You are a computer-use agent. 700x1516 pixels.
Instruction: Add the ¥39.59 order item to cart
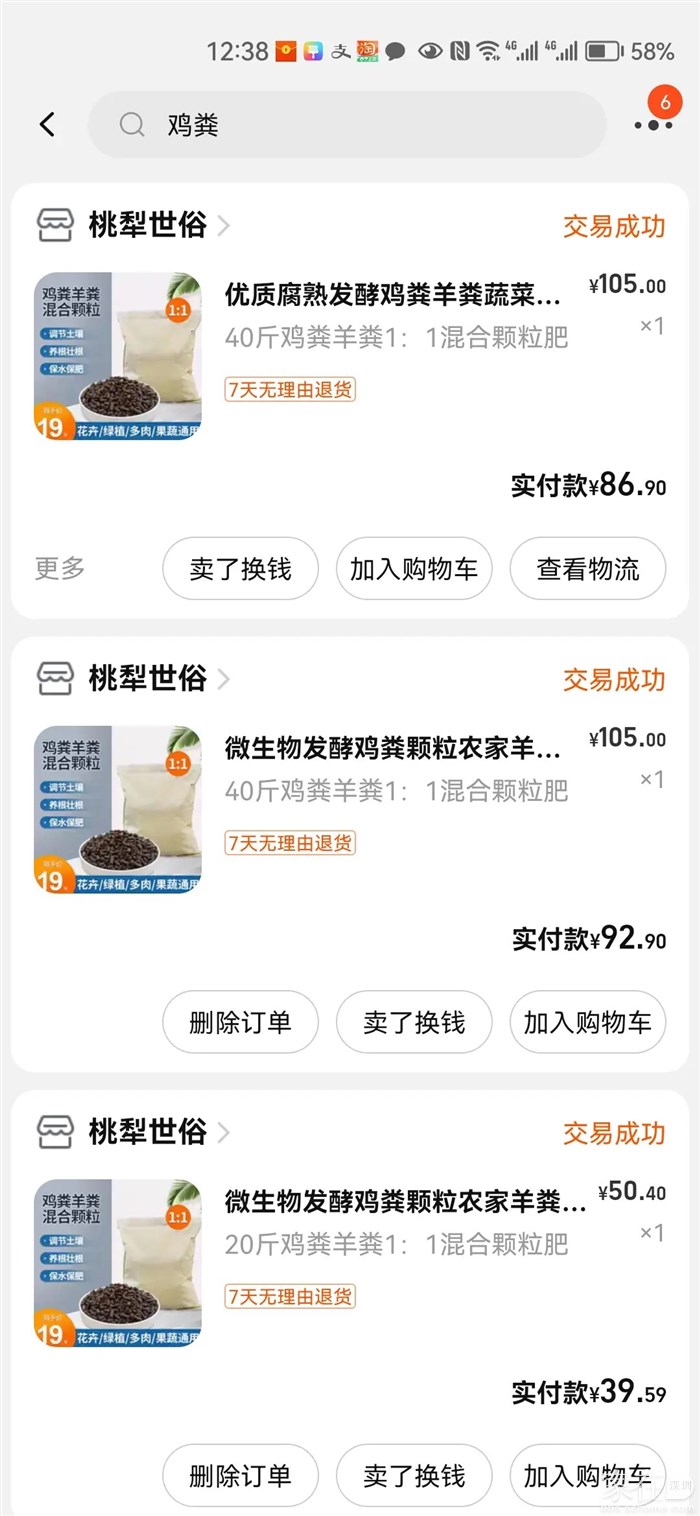[x=587, y=1476]
